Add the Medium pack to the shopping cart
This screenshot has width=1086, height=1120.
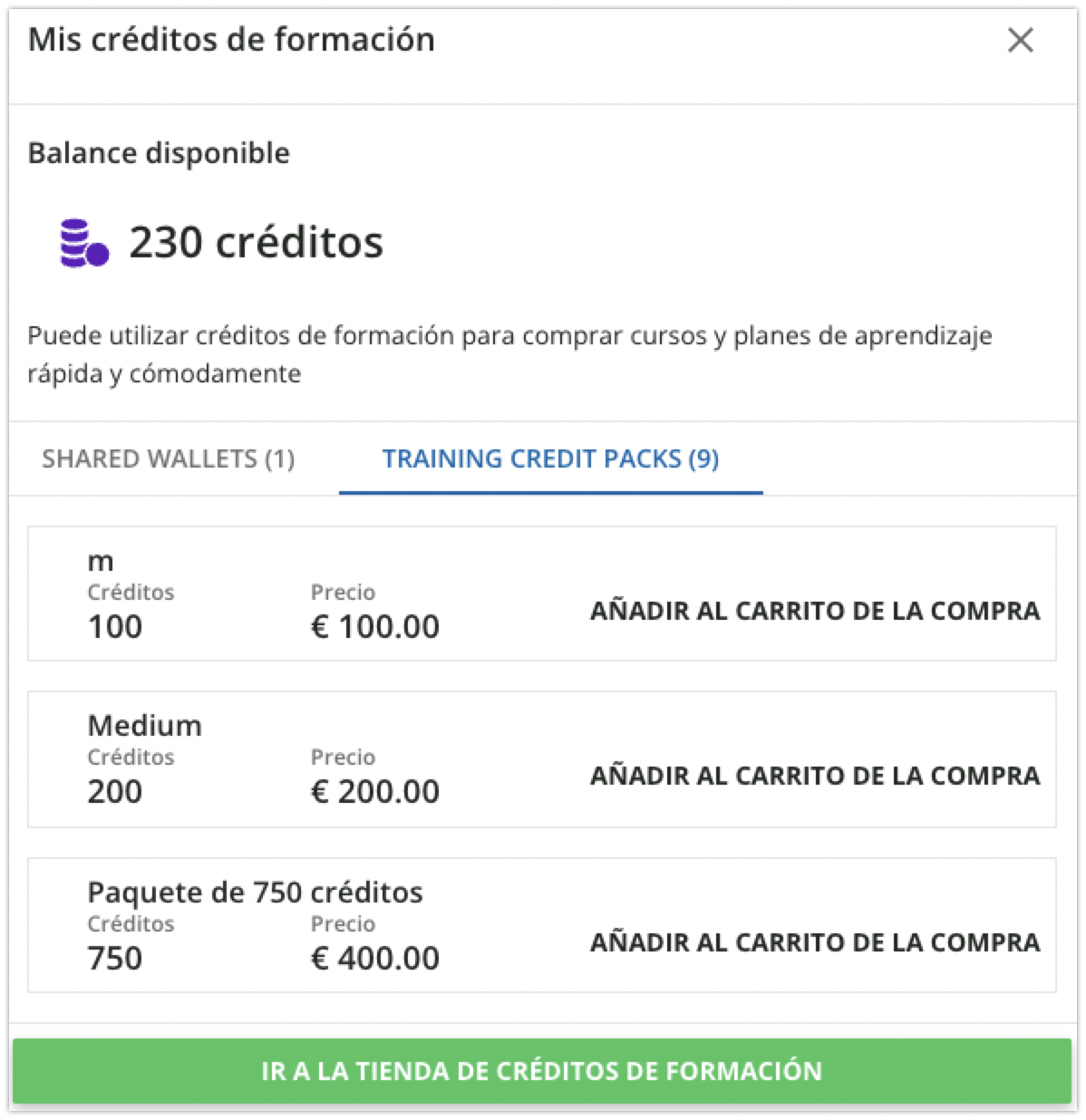coord(815,776)
